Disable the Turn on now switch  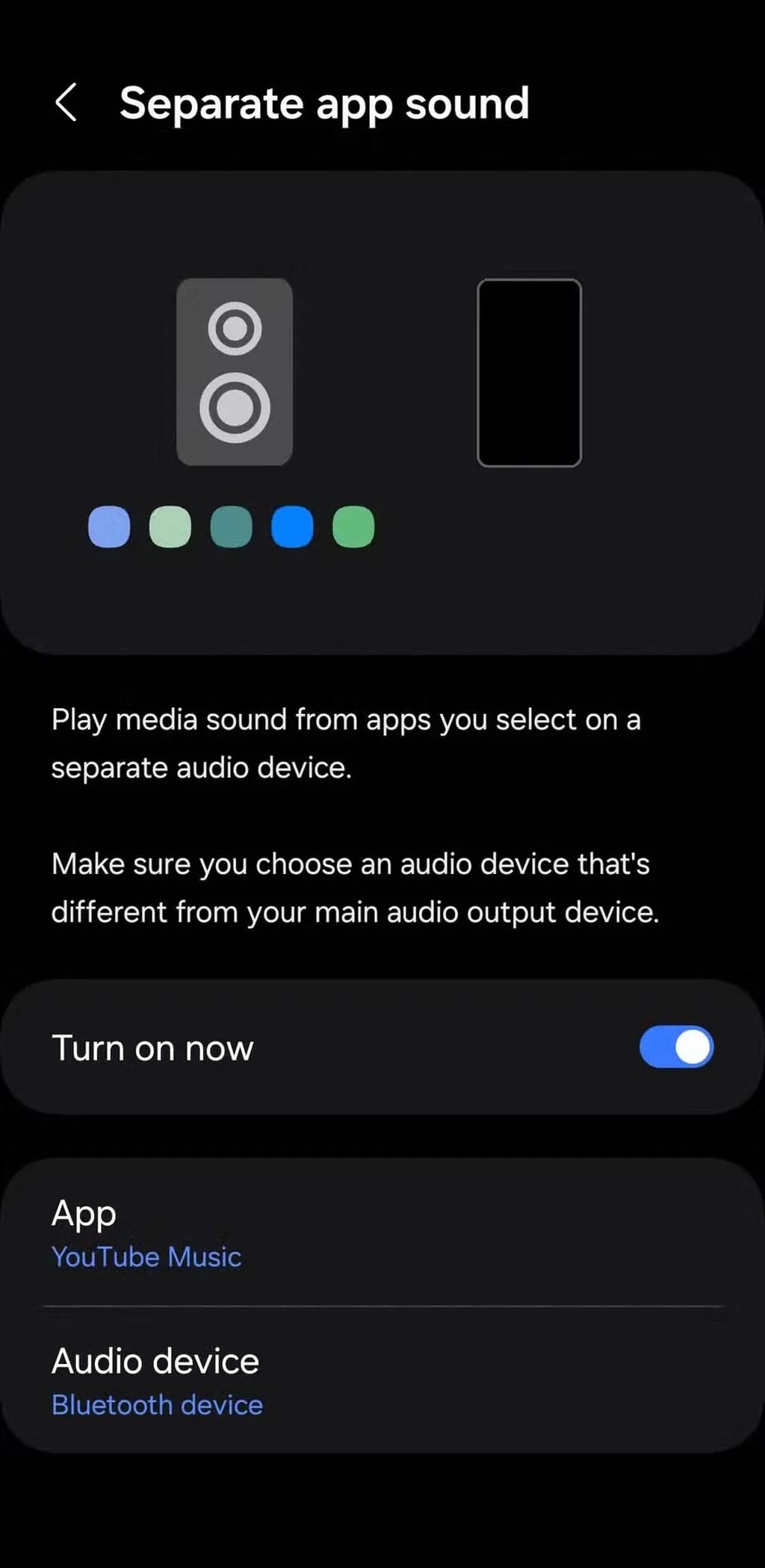click(x=676, y=1047)
